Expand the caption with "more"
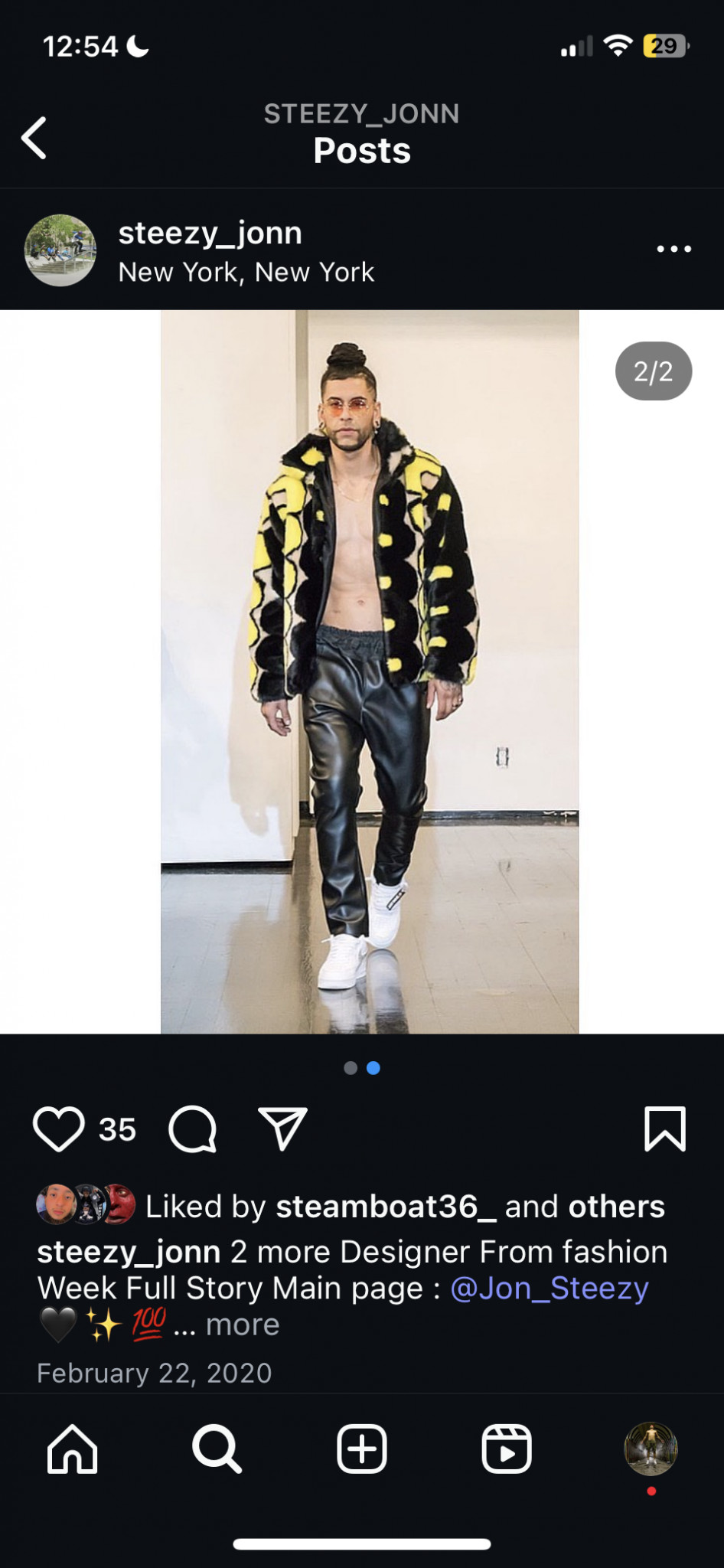724x1568 pixels. [243, 1325]
